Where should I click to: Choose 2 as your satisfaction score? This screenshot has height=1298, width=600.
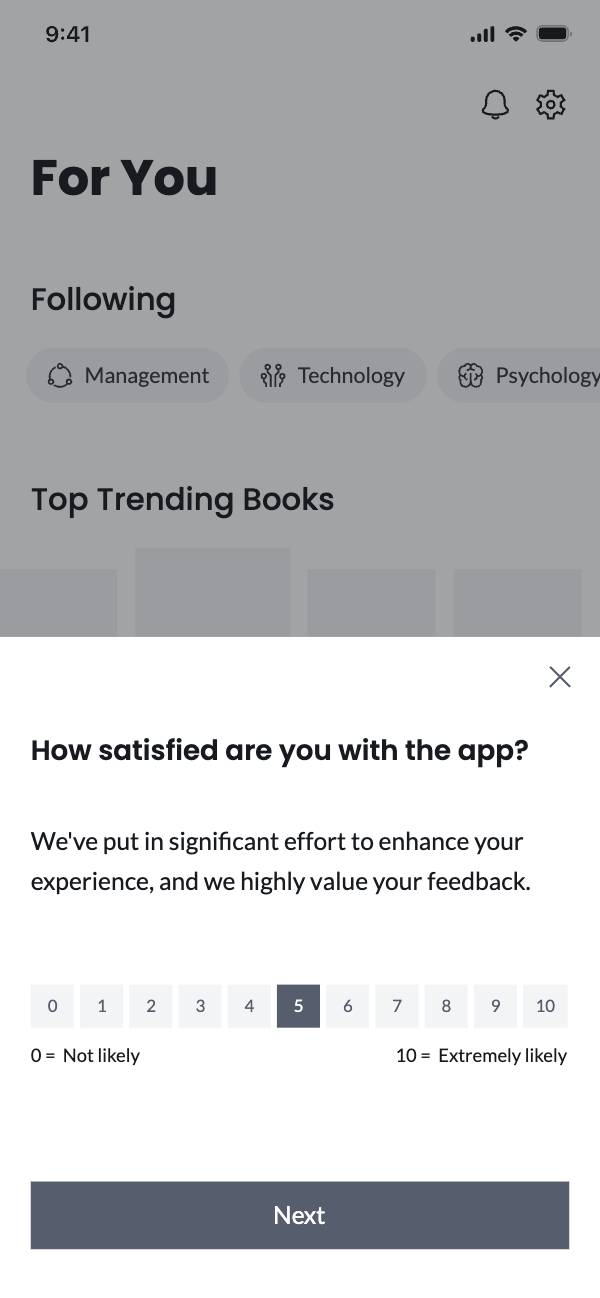coord(150,1006)
